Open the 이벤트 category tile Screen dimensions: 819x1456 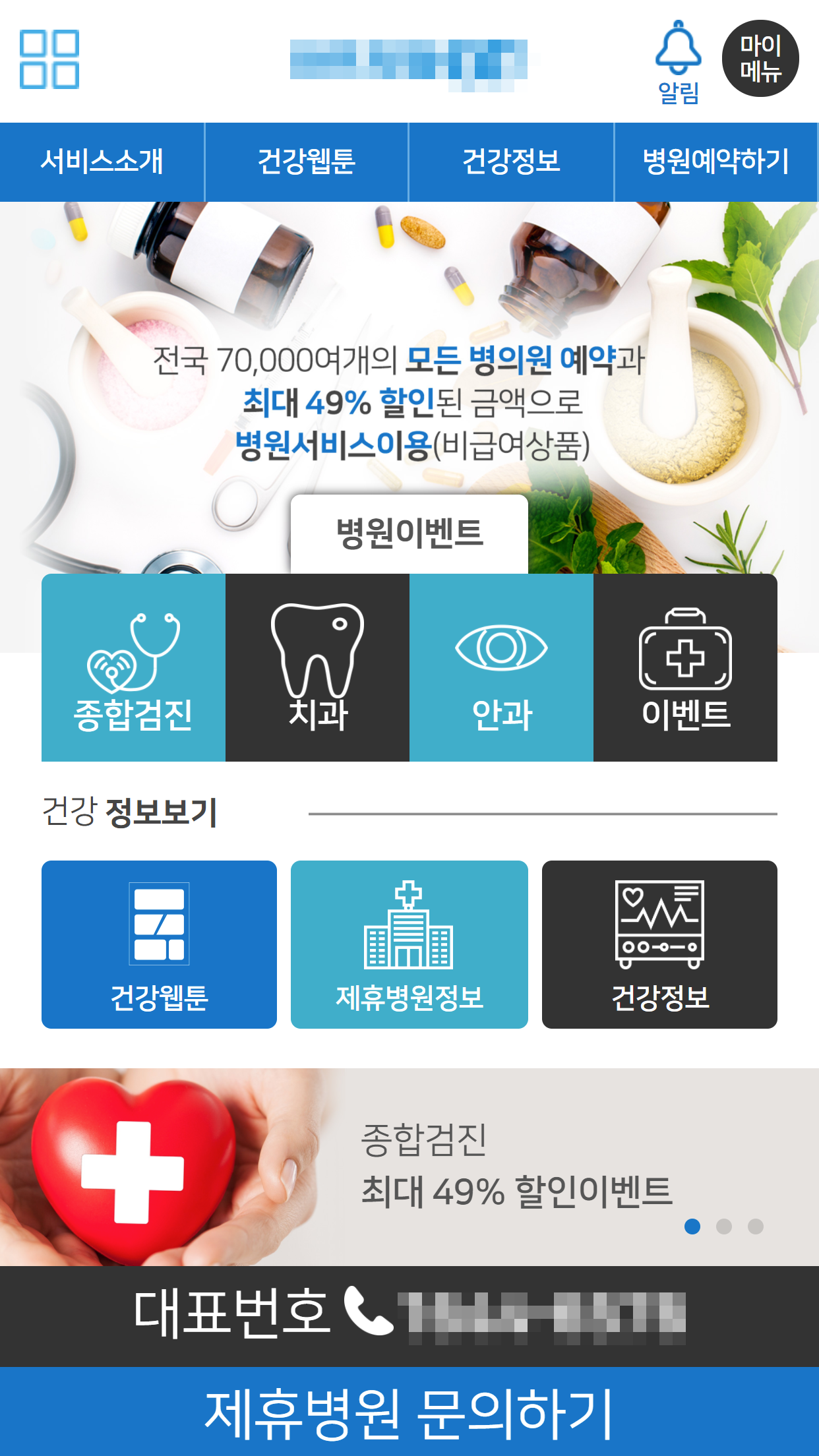685,667
